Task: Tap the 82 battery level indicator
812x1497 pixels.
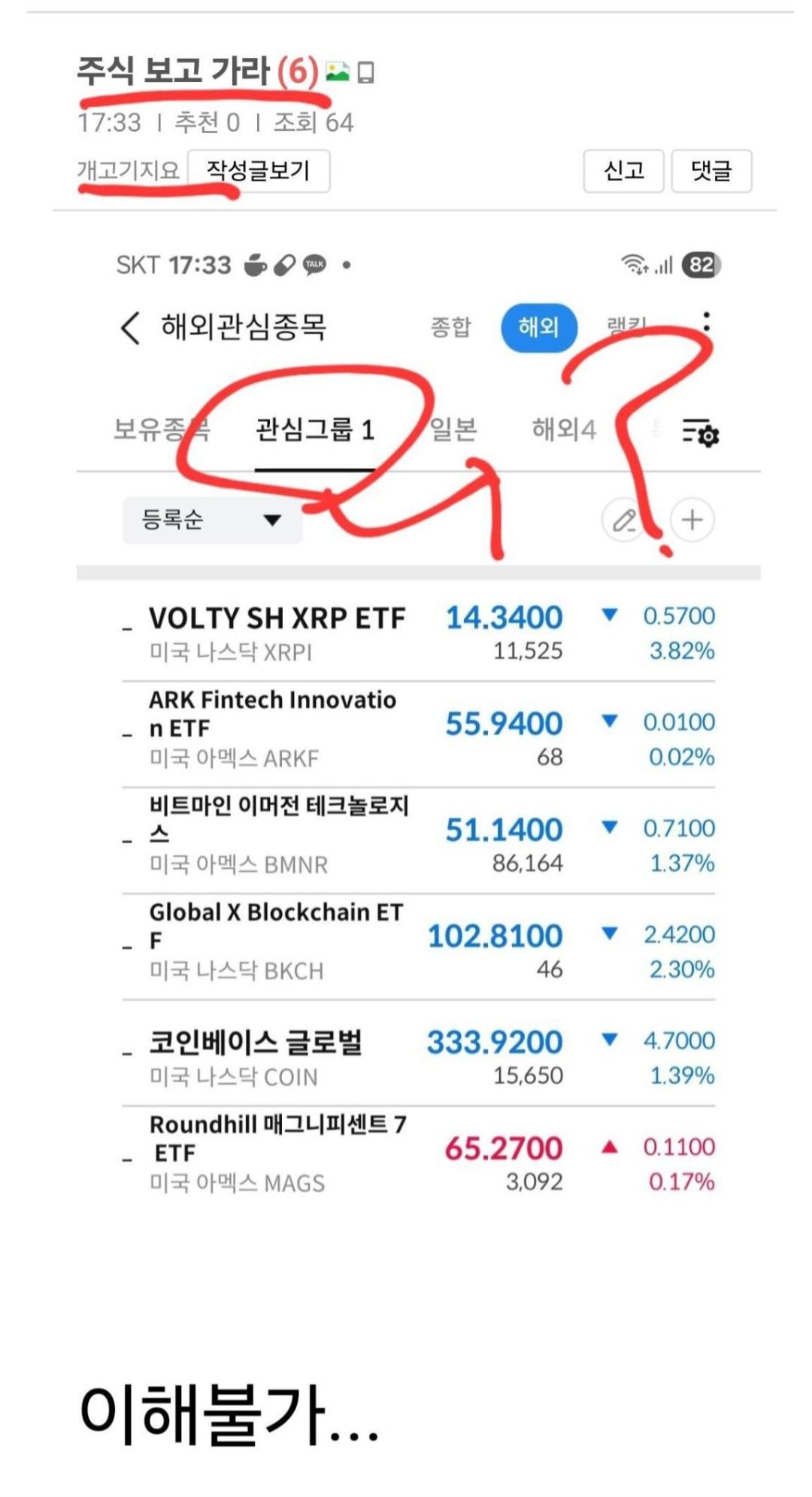Action: [x=700, y=264]
